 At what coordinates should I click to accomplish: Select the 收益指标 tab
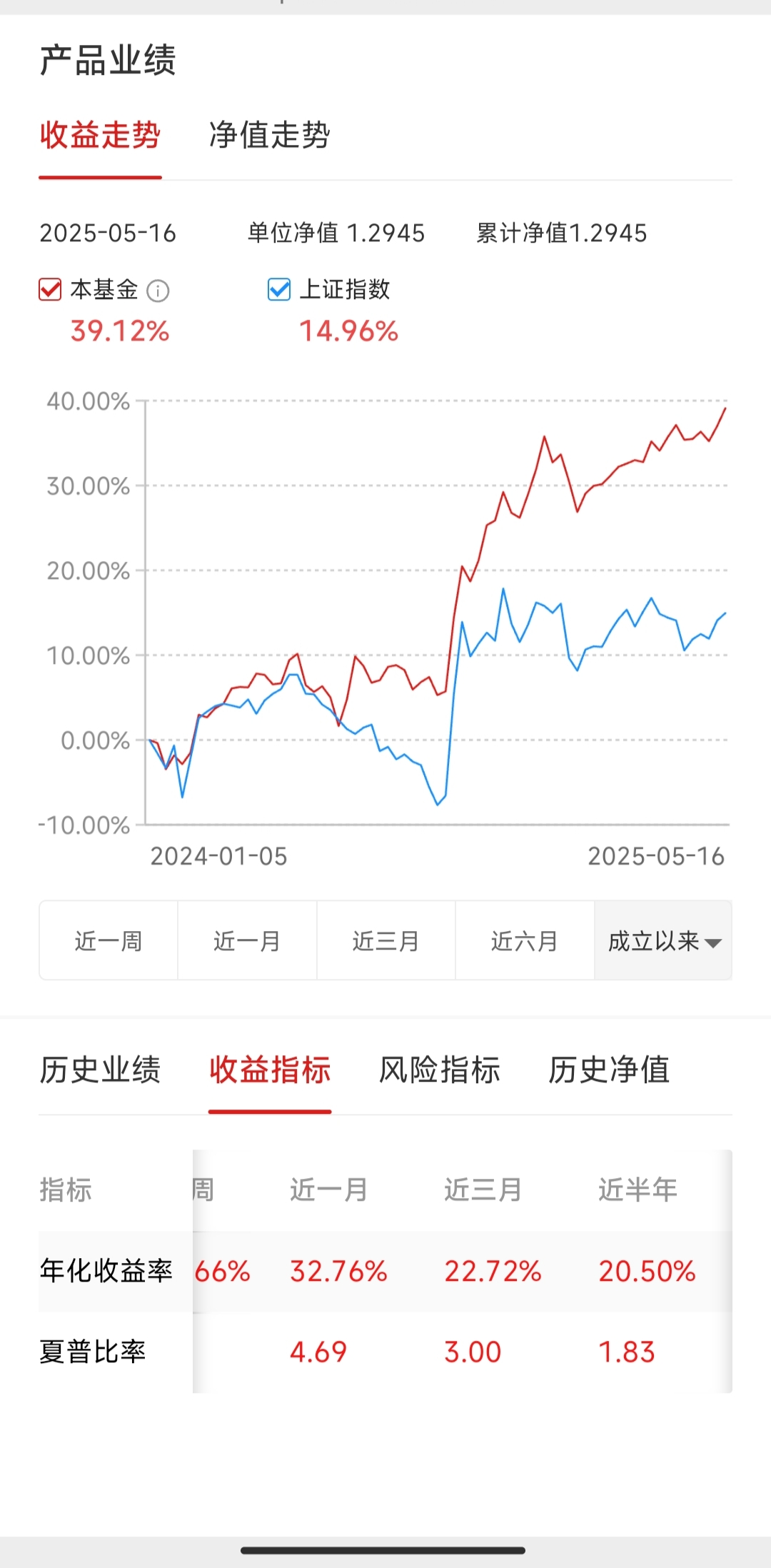point(270,1070)
